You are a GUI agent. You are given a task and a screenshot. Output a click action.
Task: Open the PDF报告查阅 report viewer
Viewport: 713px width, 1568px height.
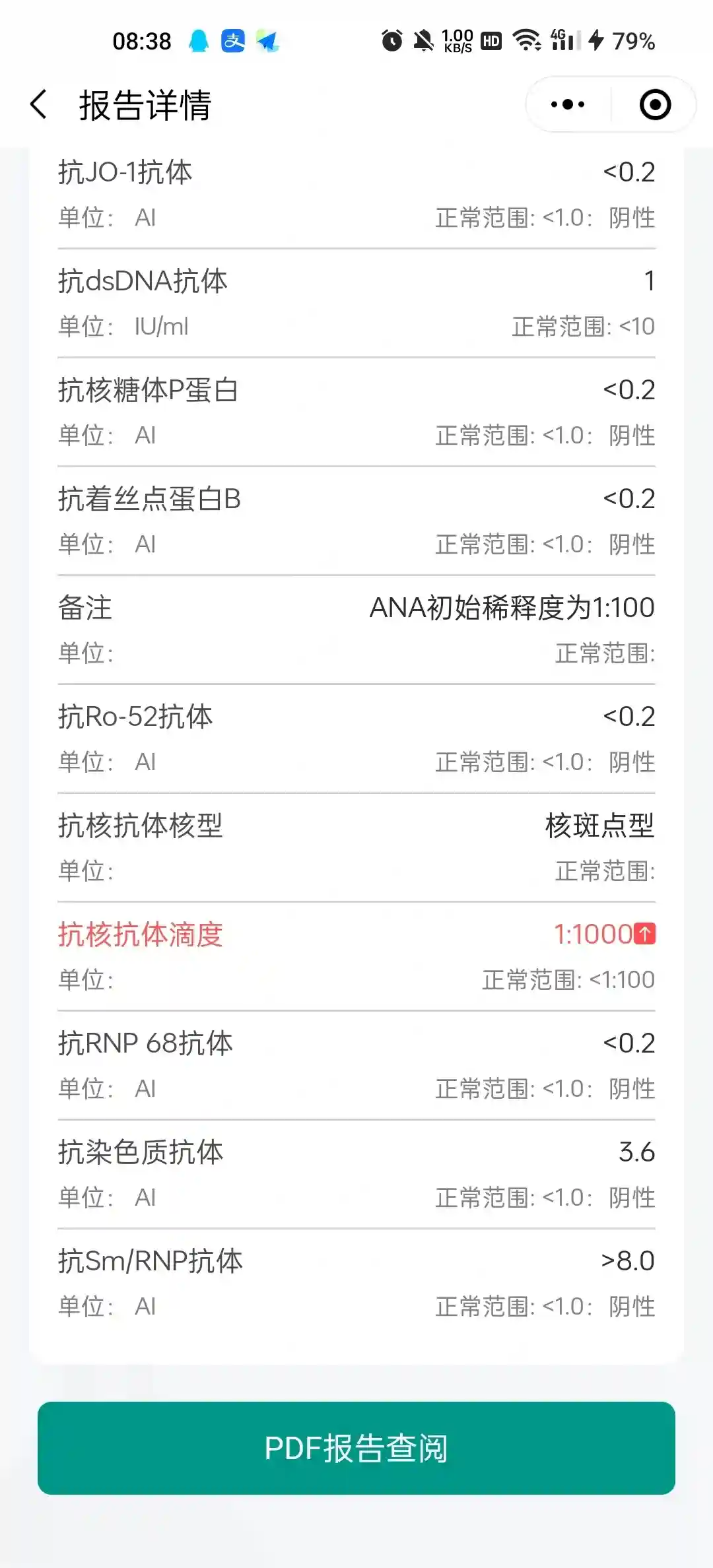click(356, 1448)
